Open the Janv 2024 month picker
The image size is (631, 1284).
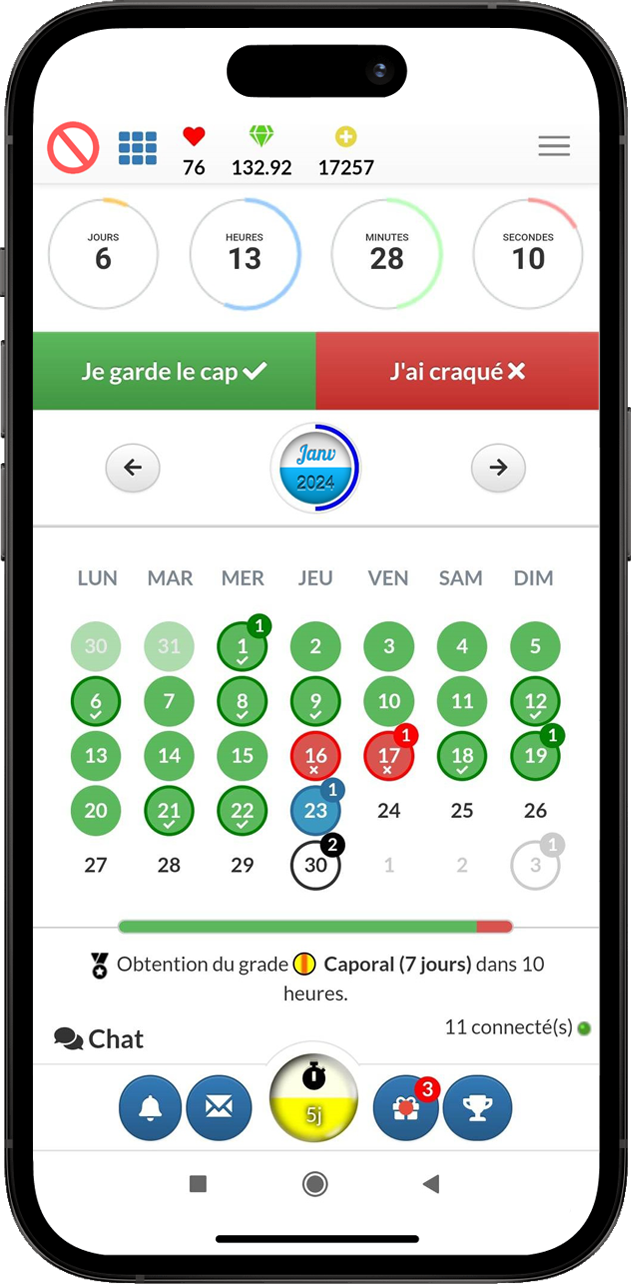point(315,467)
